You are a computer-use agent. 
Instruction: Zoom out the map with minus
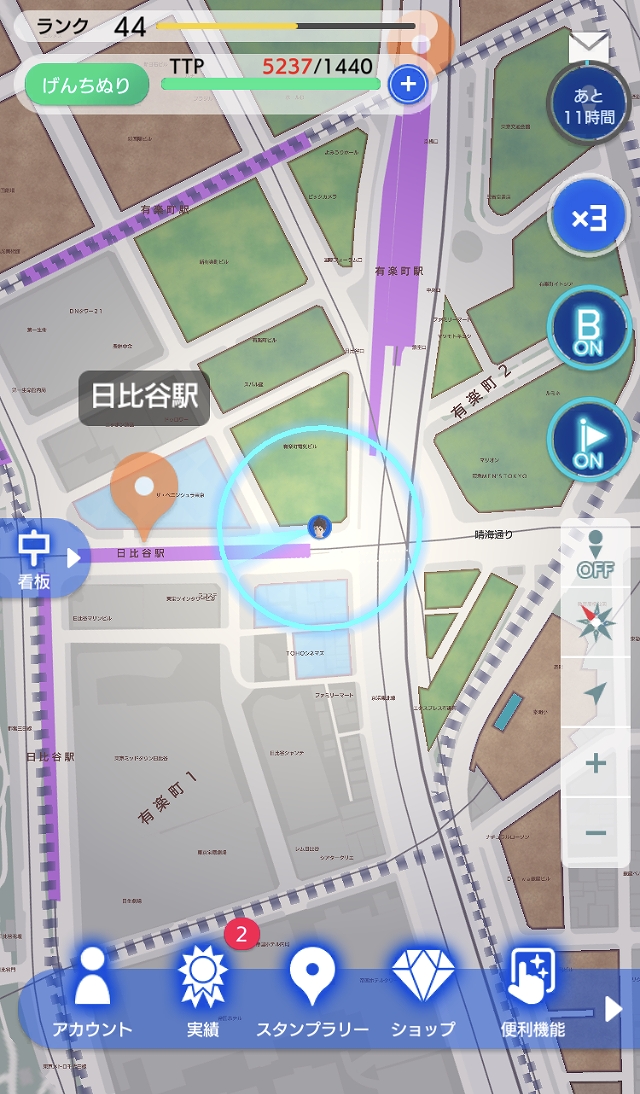596,832
